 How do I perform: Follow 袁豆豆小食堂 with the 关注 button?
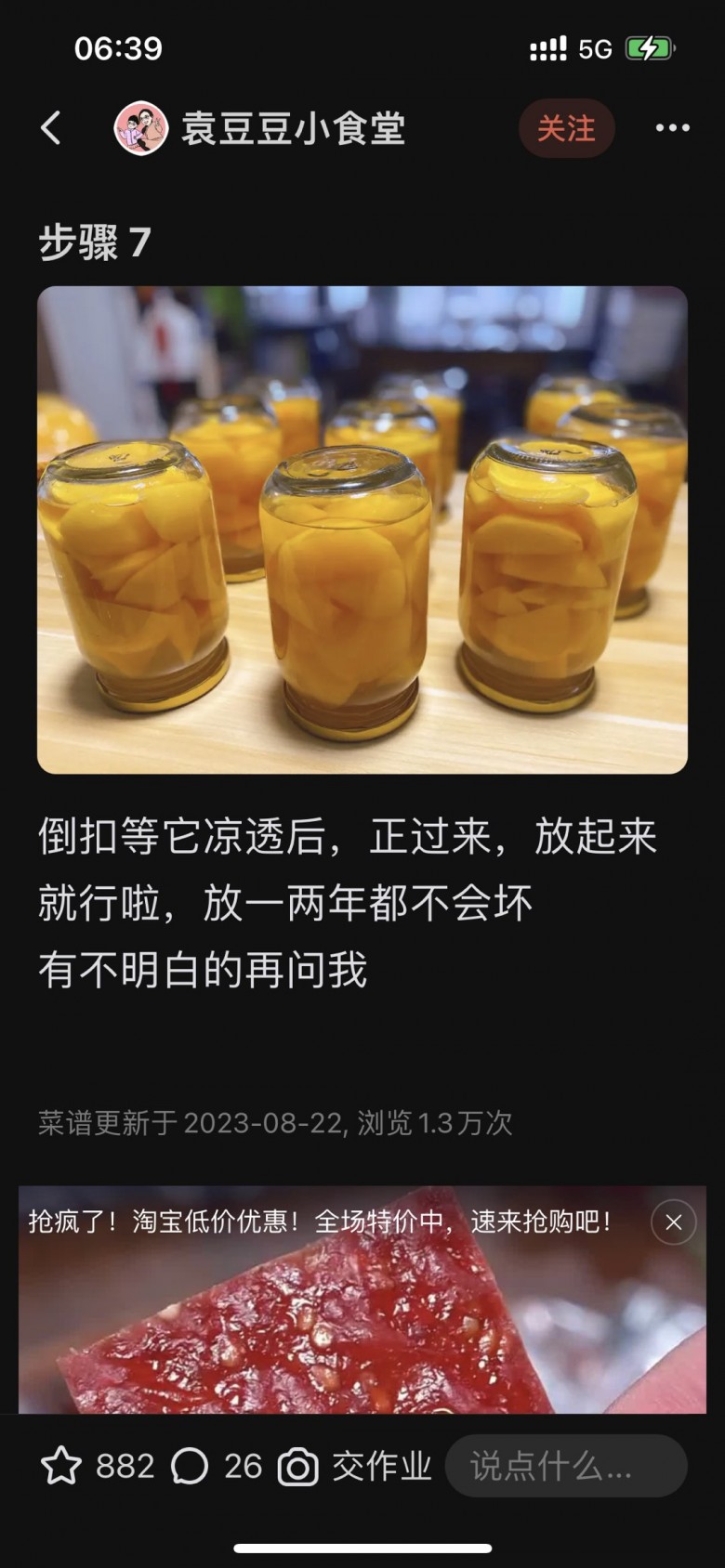tap(566, 128)
